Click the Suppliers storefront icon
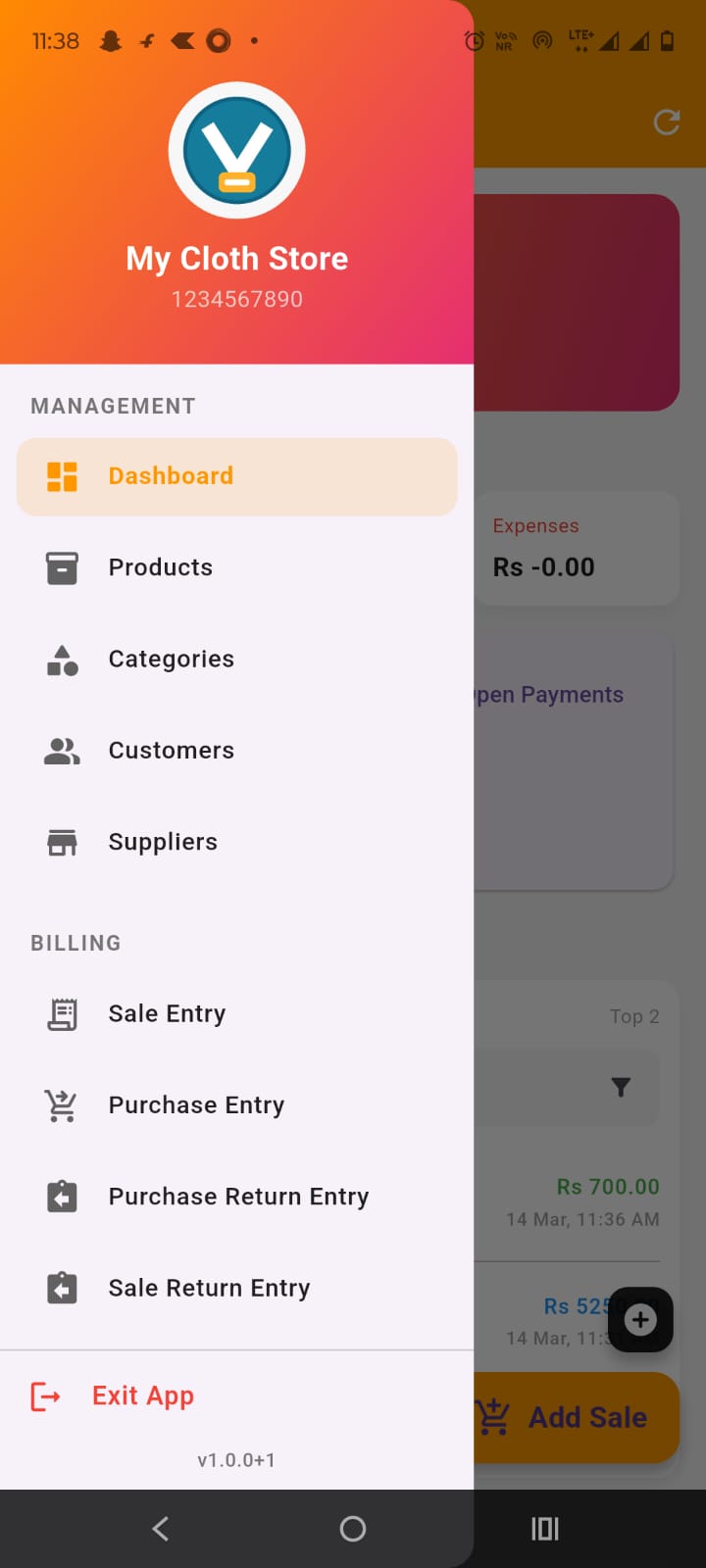Image resolution: width=706 pixels, height=1568 pixels. coord(61,842)
